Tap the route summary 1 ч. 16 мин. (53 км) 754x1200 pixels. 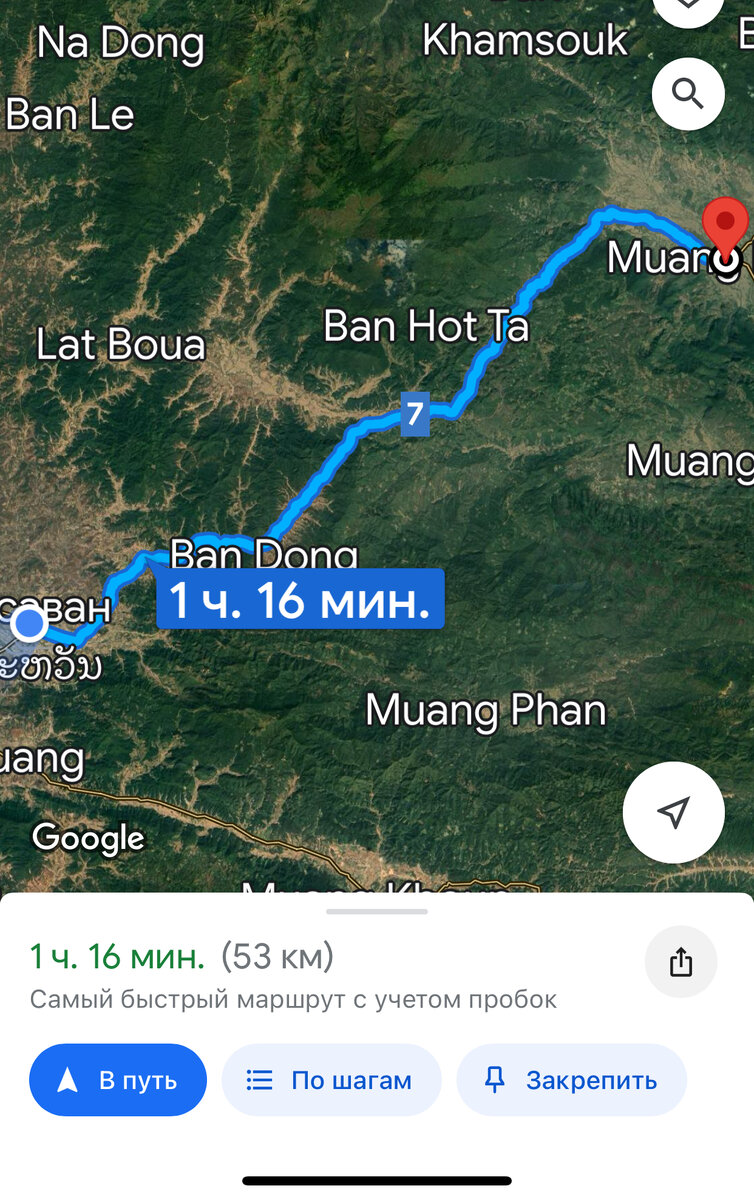[x=176, y=956]
